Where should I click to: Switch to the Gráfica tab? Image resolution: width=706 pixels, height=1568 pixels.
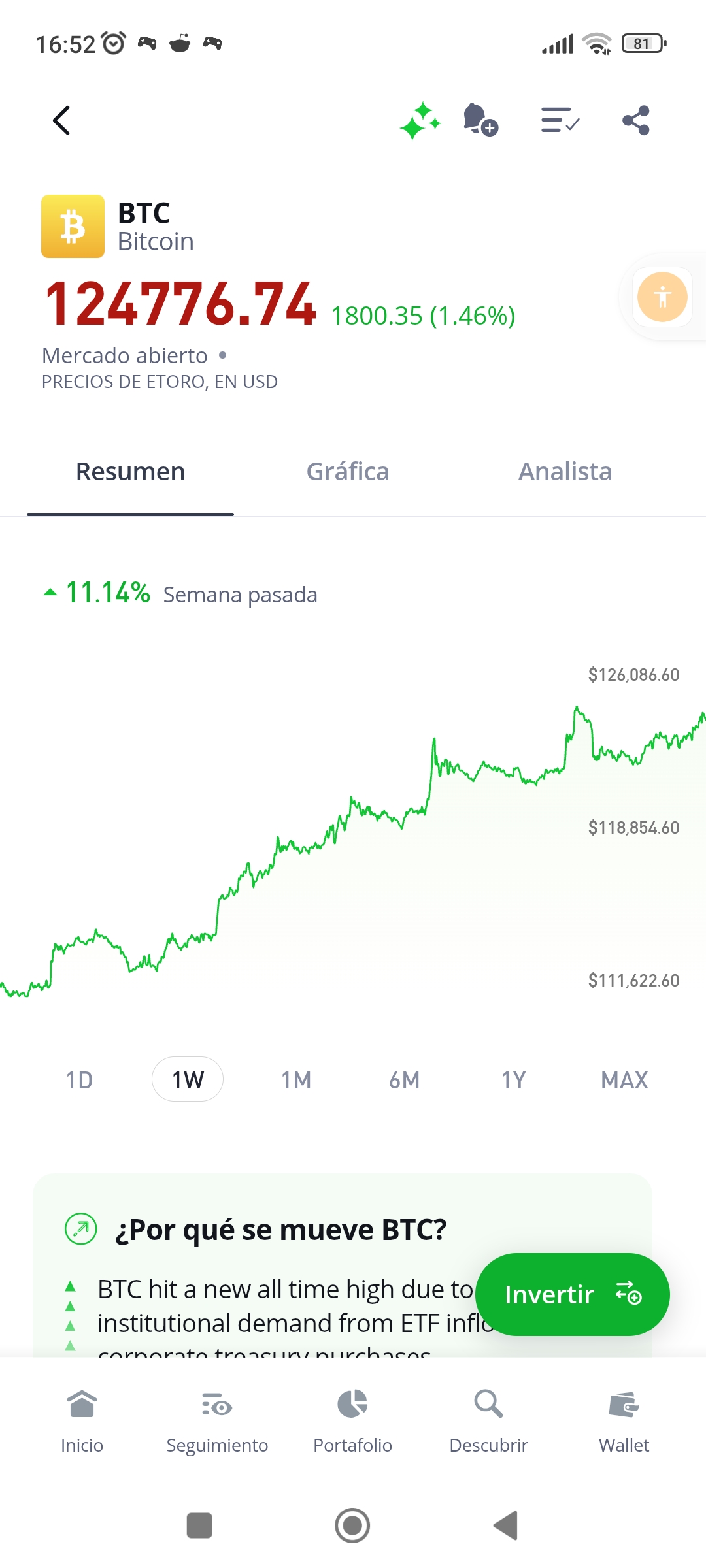pos(348,472)
